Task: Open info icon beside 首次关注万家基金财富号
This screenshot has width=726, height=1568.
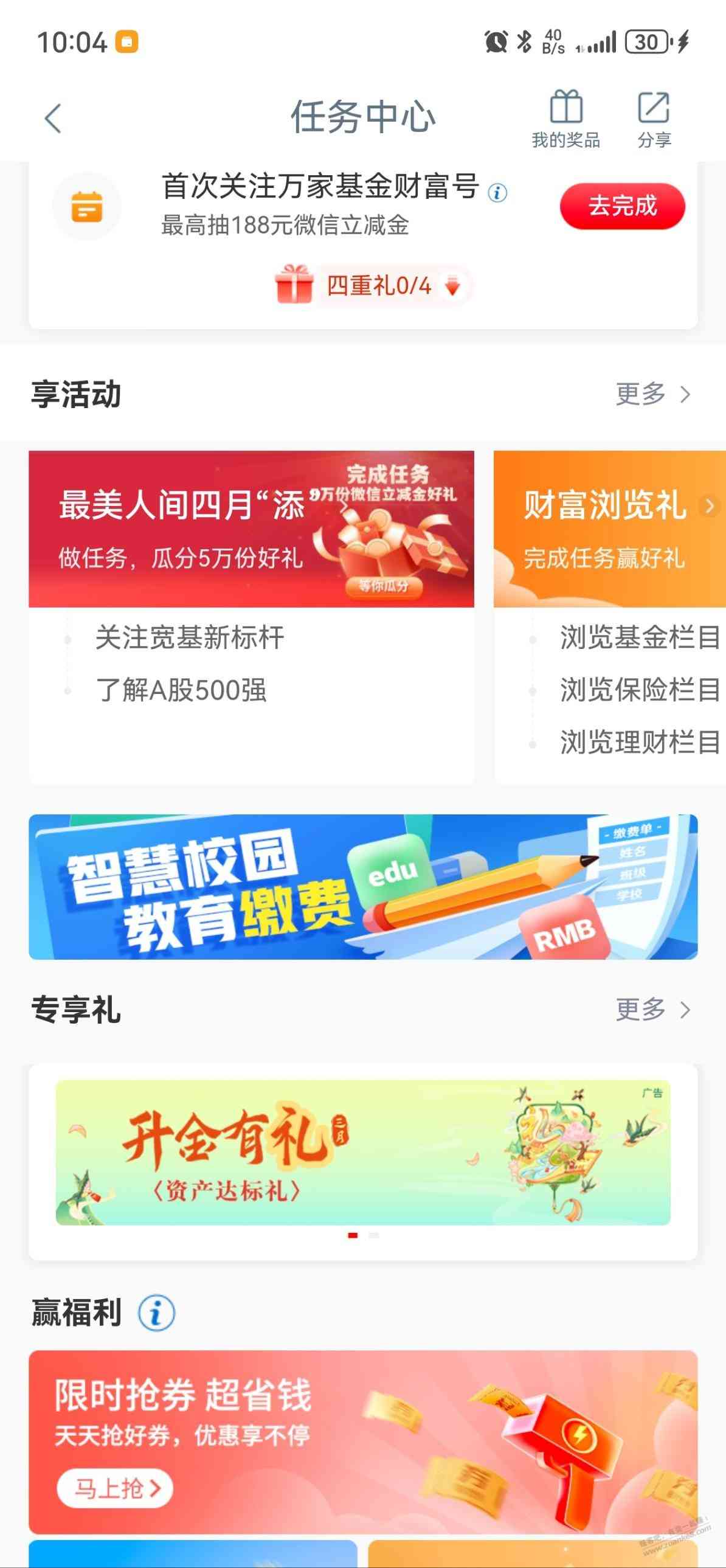Action: coord(497,193)
